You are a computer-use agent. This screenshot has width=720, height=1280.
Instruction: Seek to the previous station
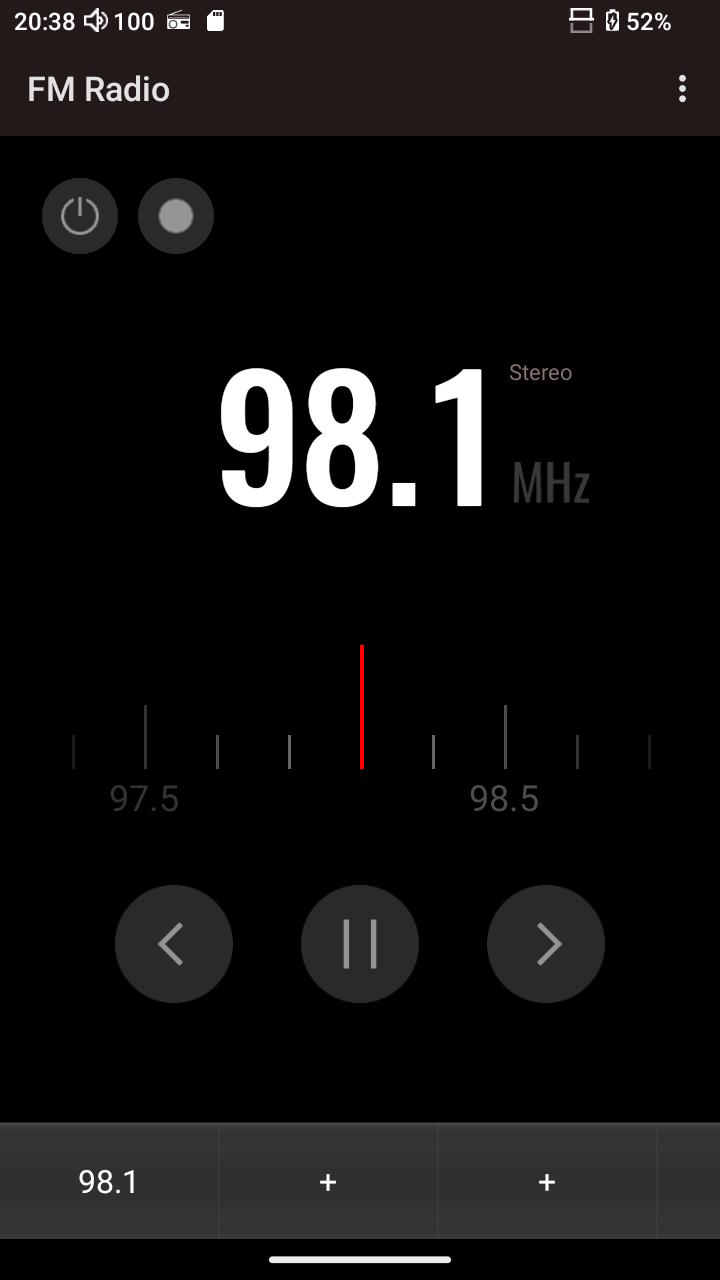point(174,944)
